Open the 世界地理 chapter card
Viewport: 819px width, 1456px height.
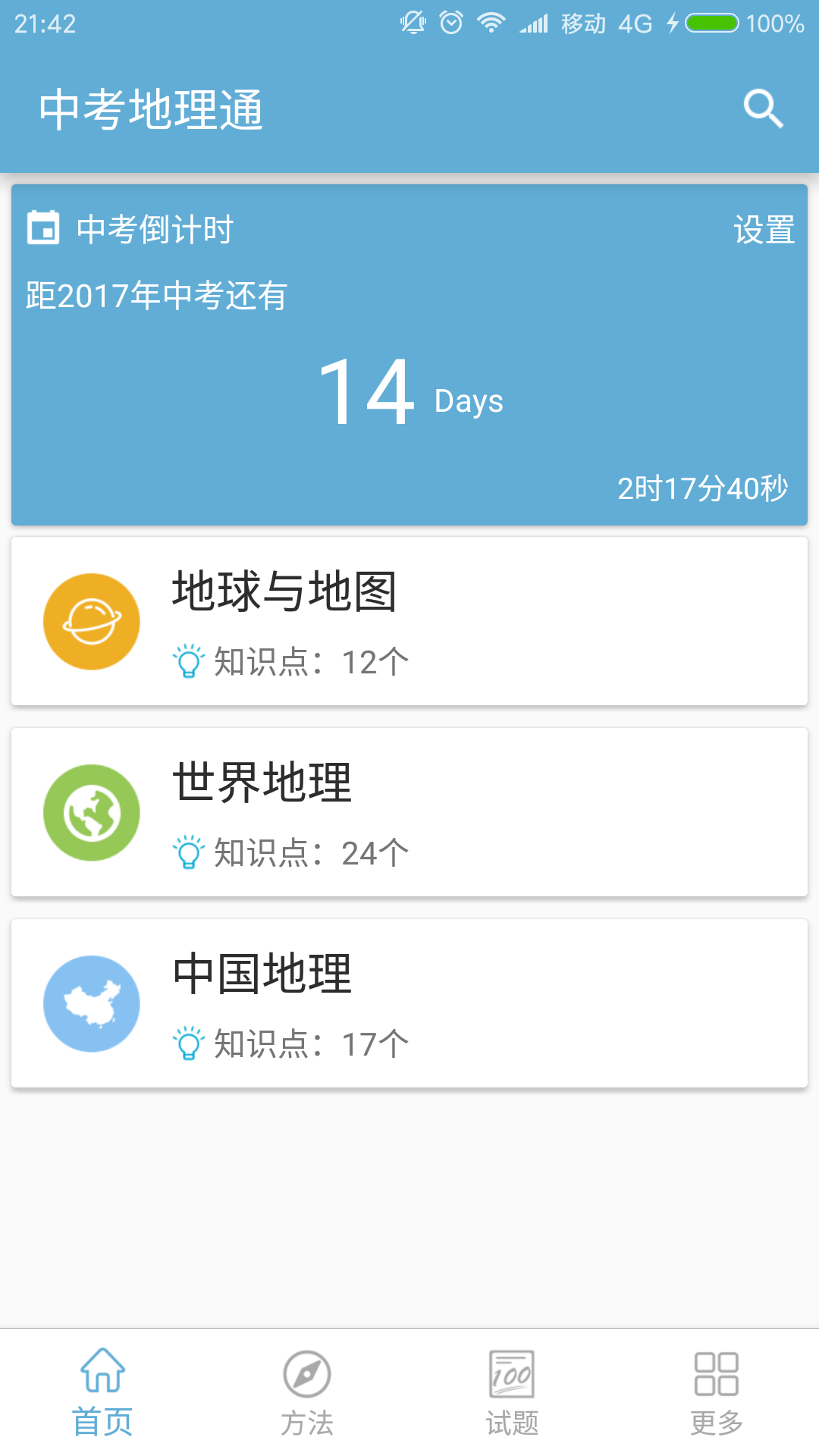point(409,811)
